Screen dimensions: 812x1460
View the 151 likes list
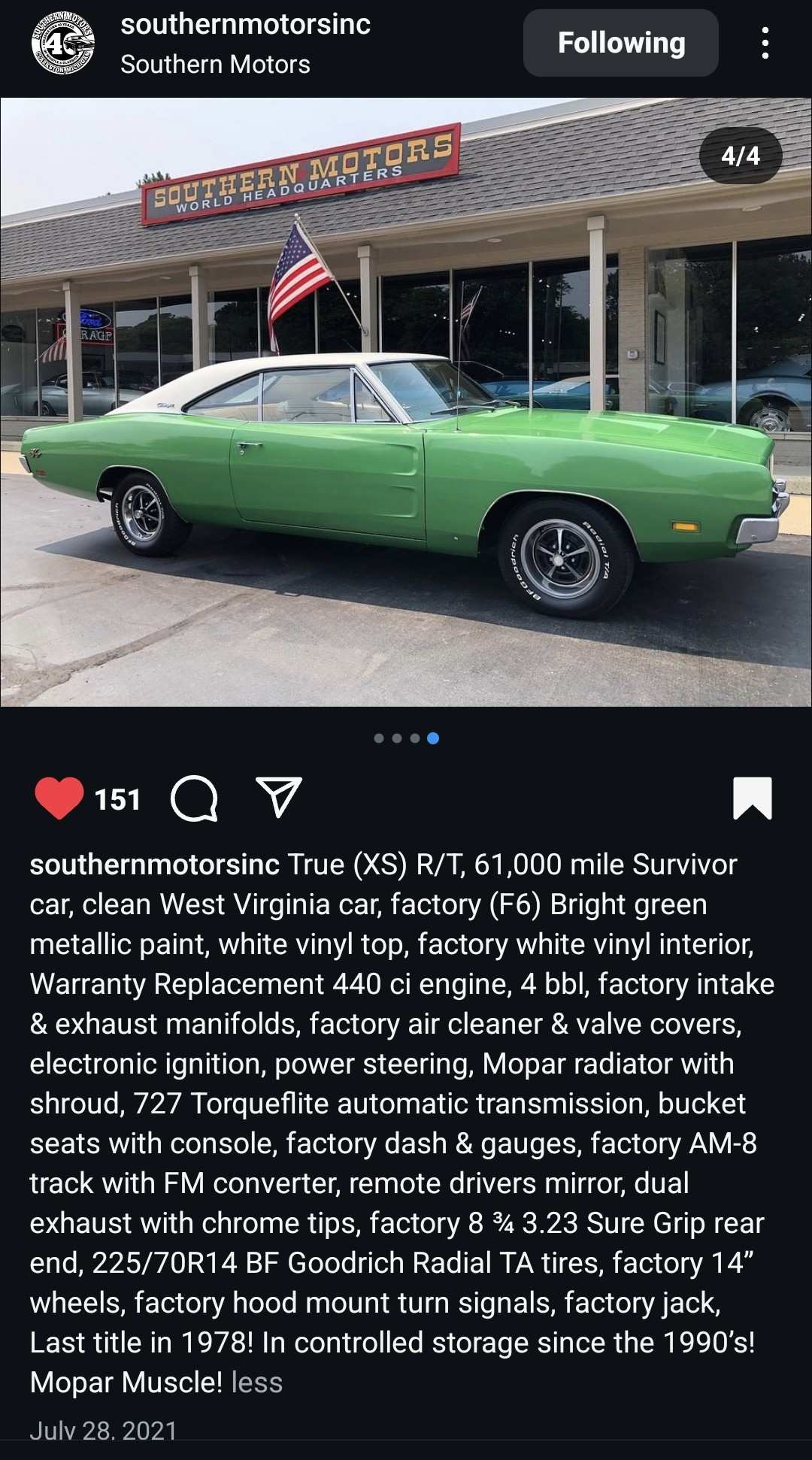pyautogui.click(x=118, y=799)
